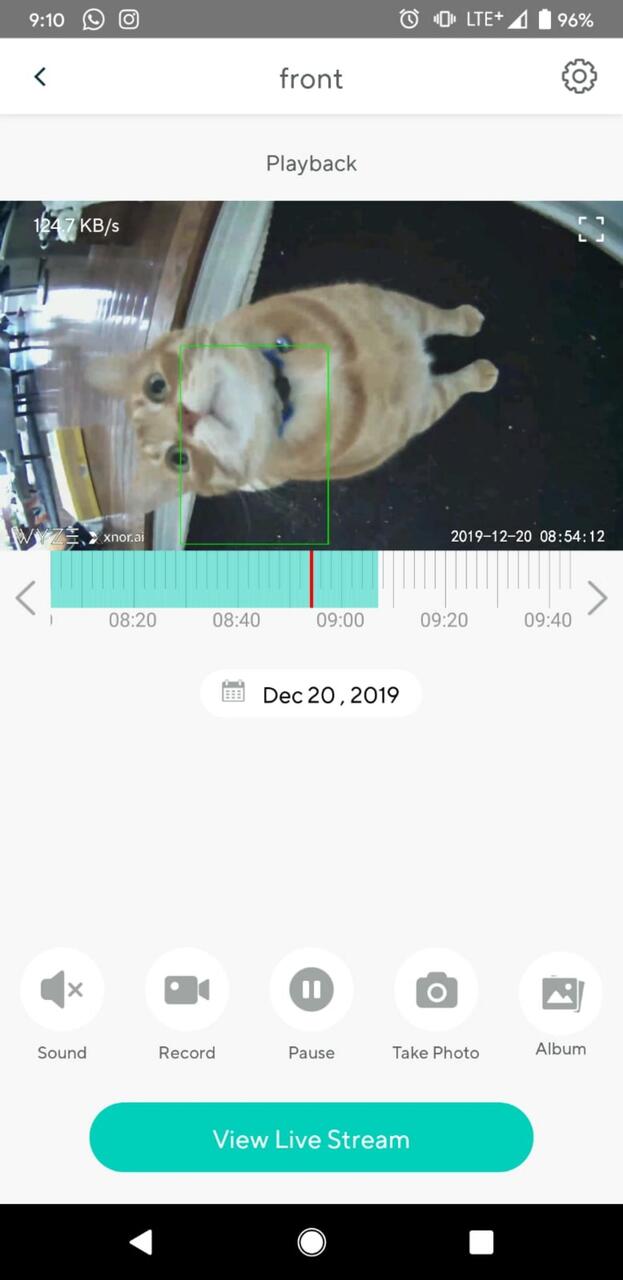The image size is (623, 1280).
Task: Start recording with Record button
Action: pyautogui.click(x=187, y=990)
